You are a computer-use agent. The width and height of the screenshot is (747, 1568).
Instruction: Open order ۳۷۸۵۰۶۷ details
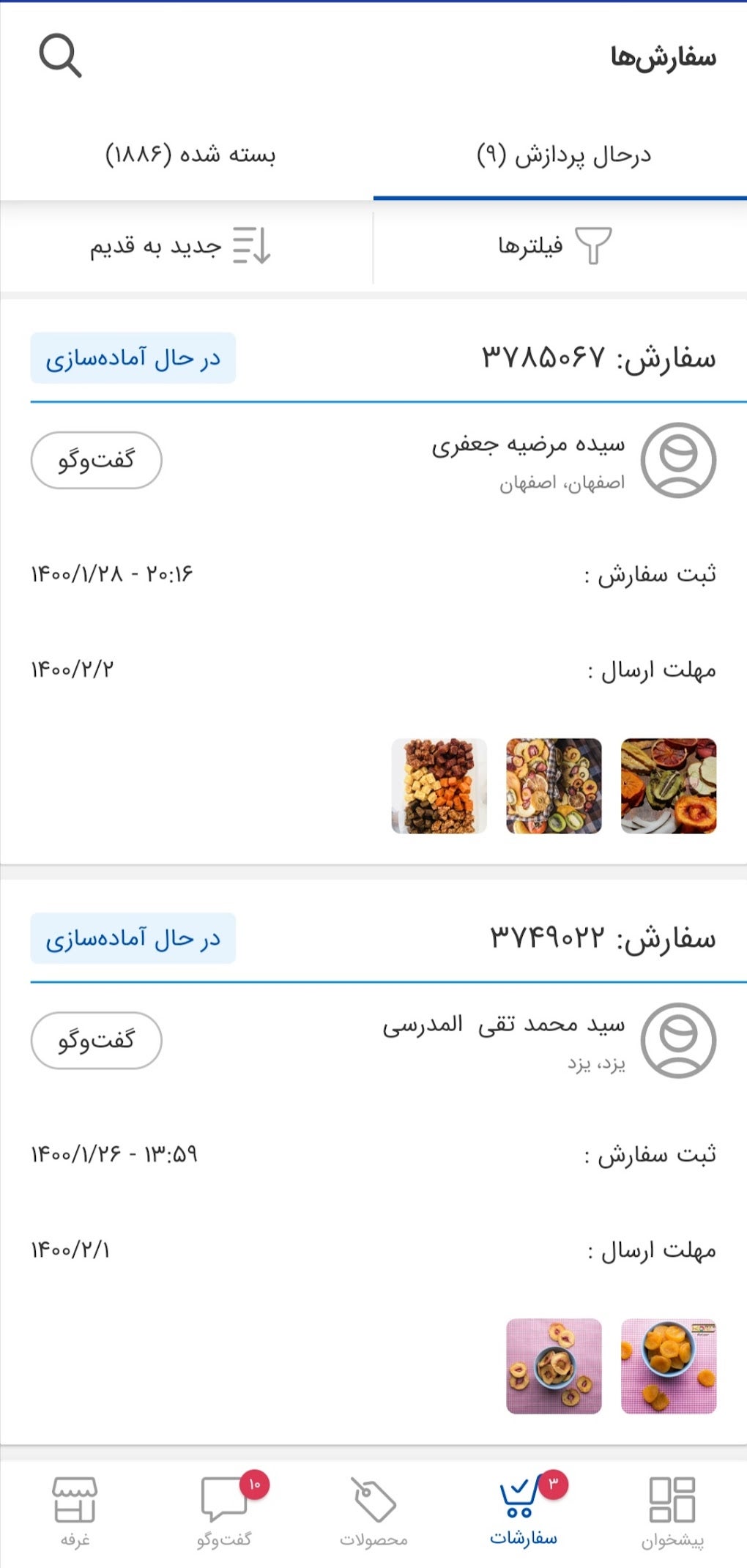pyautogui.click(x=598, y=358)
